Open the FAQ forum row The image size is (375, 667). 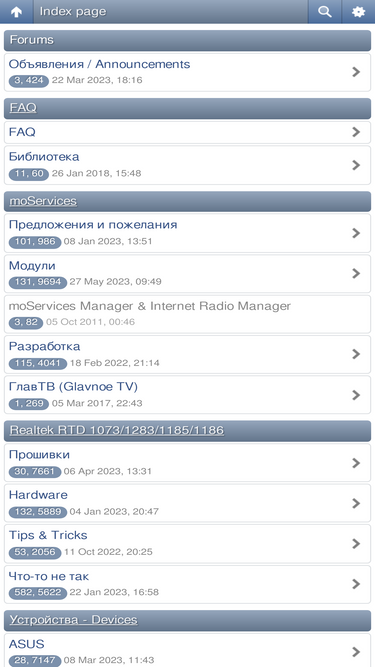[x=188, y=132]
